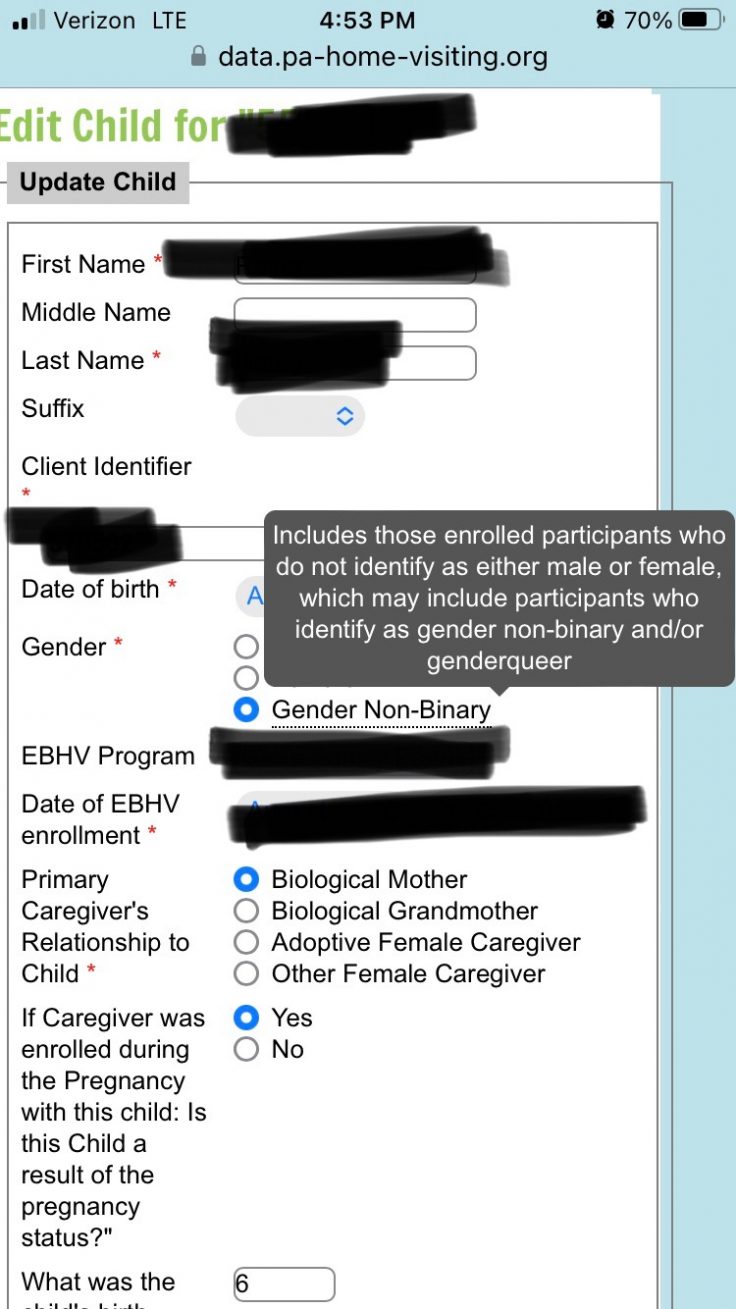Select Biological Grandmother option
Viewport: 736px width, 1309px height.
(x=246, y=911)
